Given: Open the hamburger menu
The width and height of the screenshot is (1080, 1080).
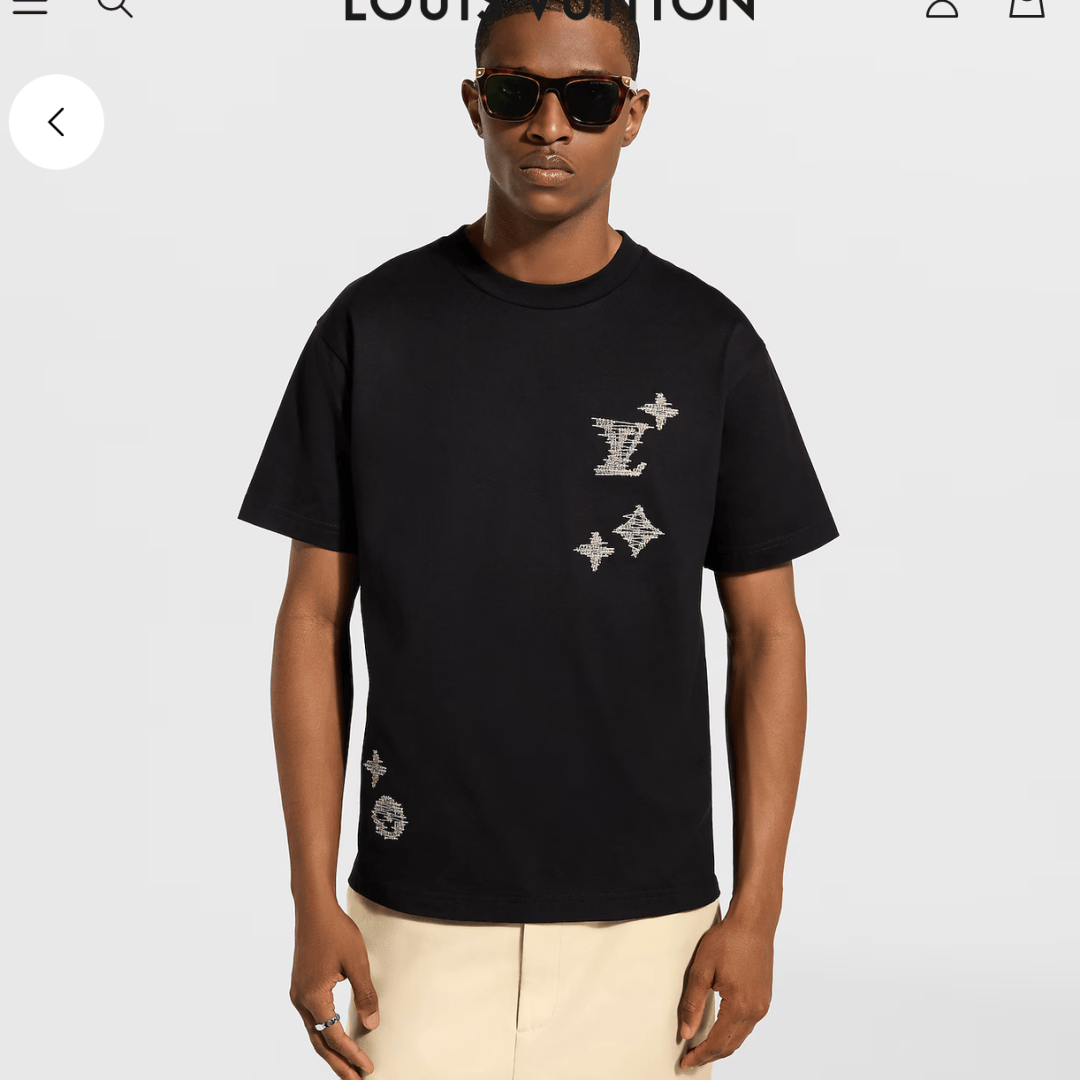Looking at the screenshot, I should (x=30, y=6).
